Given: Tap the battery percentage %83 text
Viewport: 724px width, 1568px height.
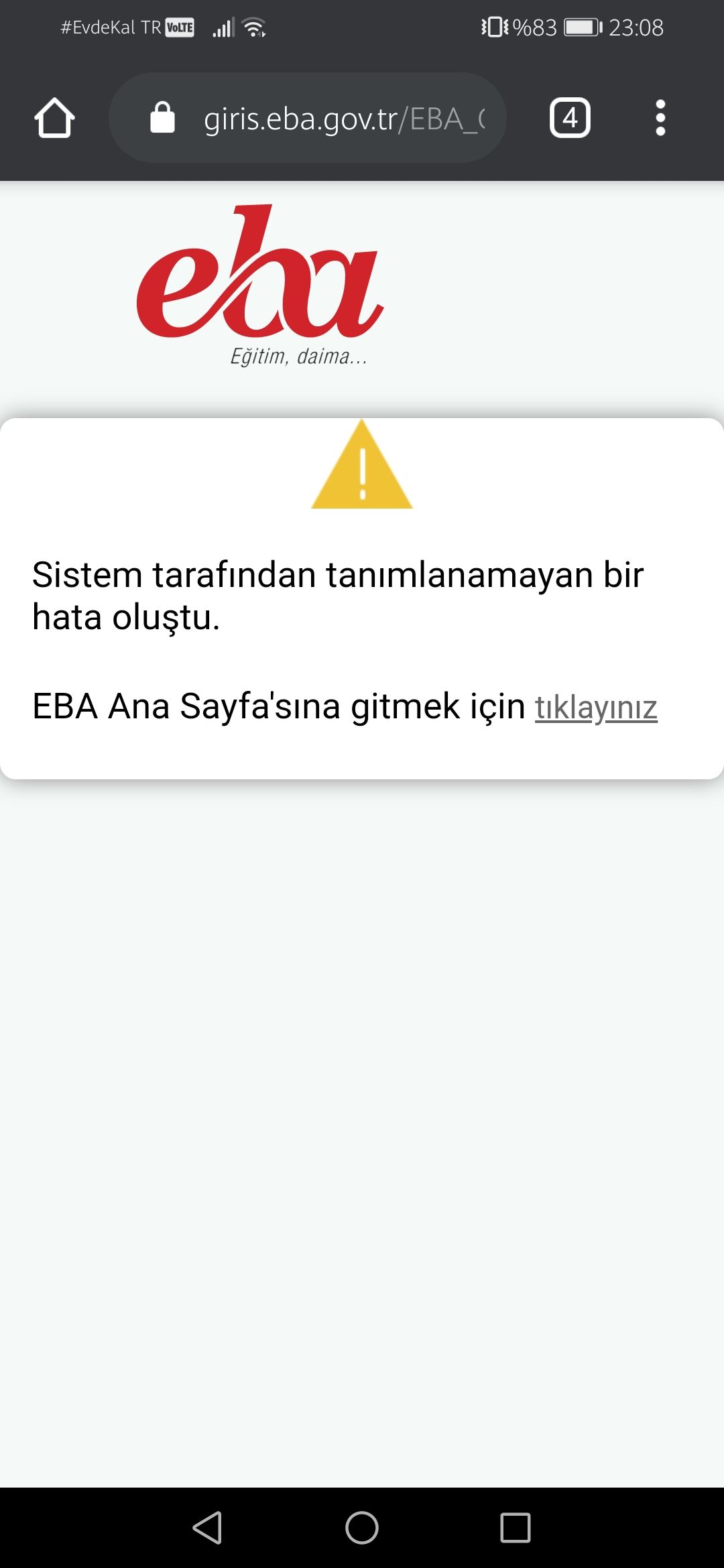Looking at the screenshot, I should pyautogui.click(x=536, y=27).
